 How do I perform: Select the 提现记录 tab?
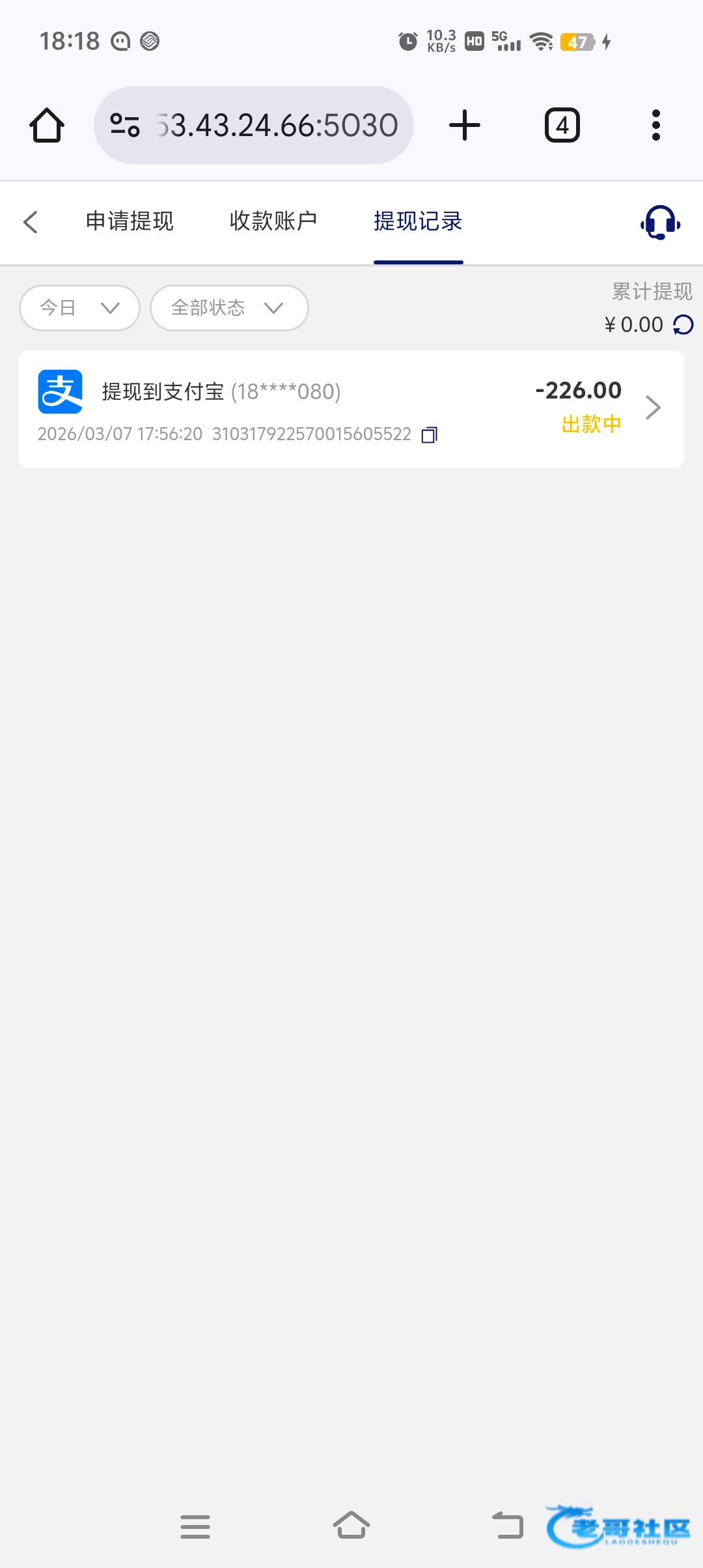(x=418, y=222)
